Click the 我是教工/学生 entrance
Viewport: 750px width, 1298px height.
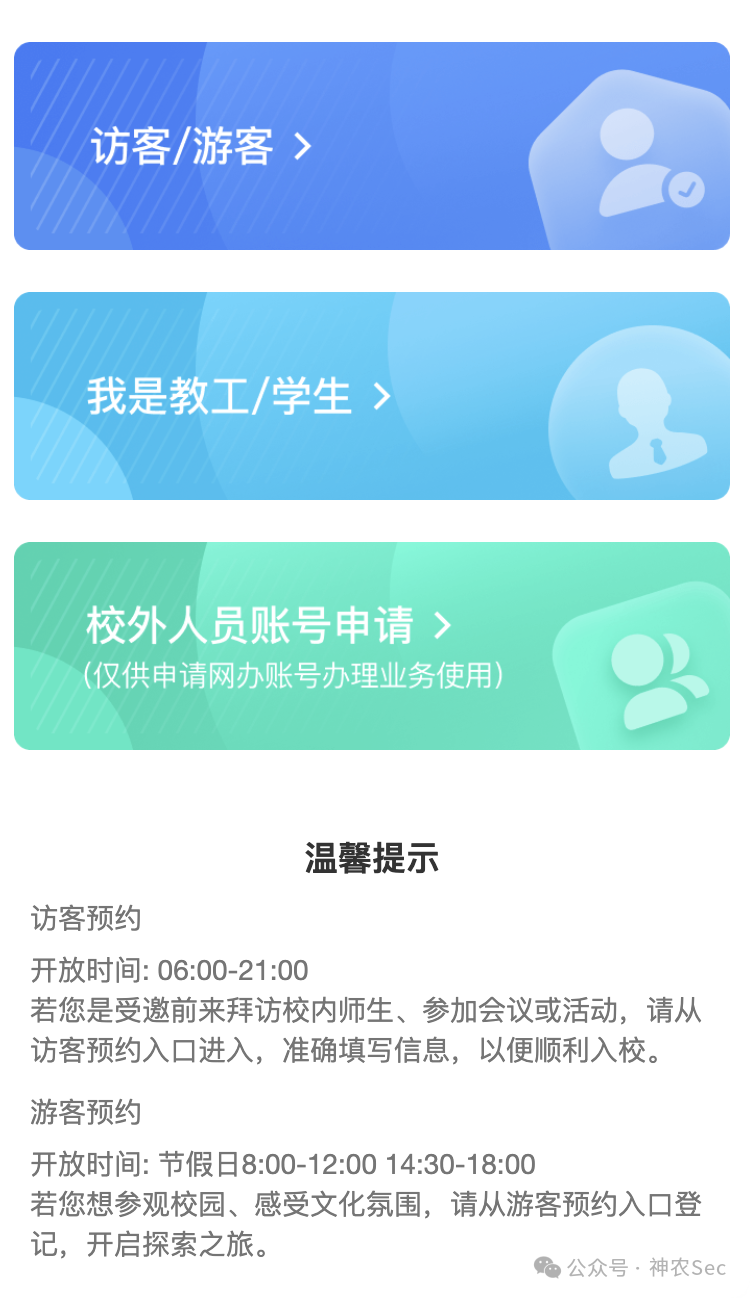(x=220, y=396)
